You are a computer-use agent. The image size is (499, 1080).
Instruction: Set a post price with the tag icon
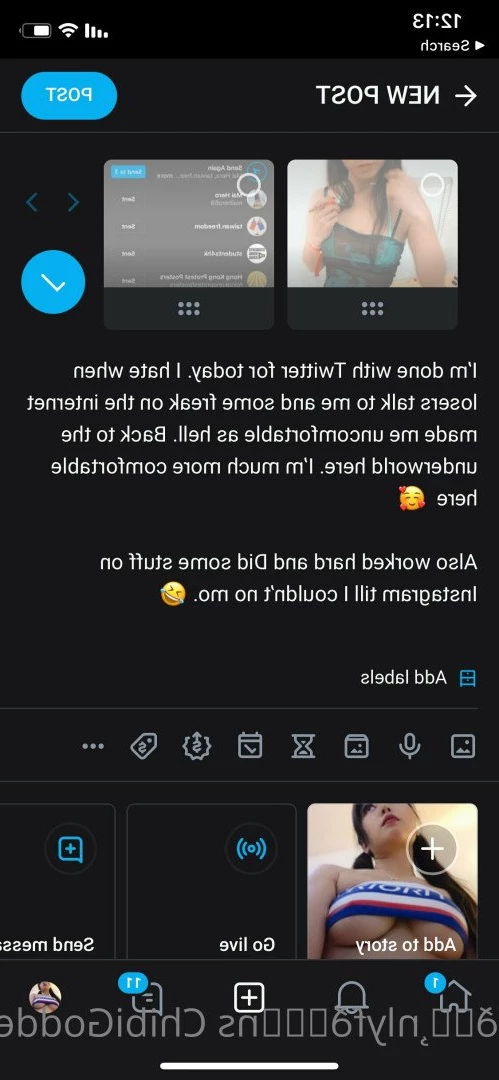144,745
